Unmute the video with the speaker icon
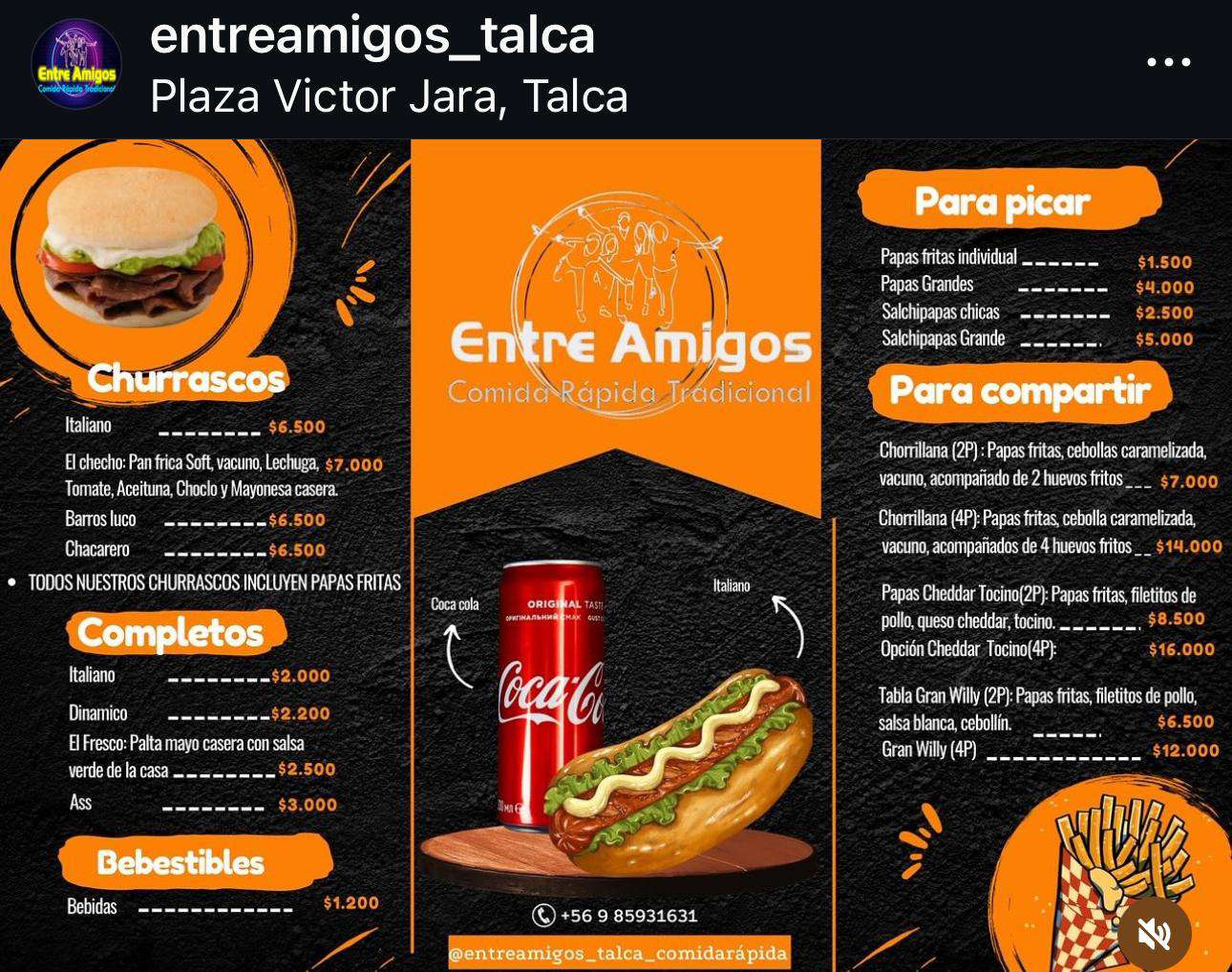Image resolution: width=1232 pixels, height=972 pixels. (1154, 933)
